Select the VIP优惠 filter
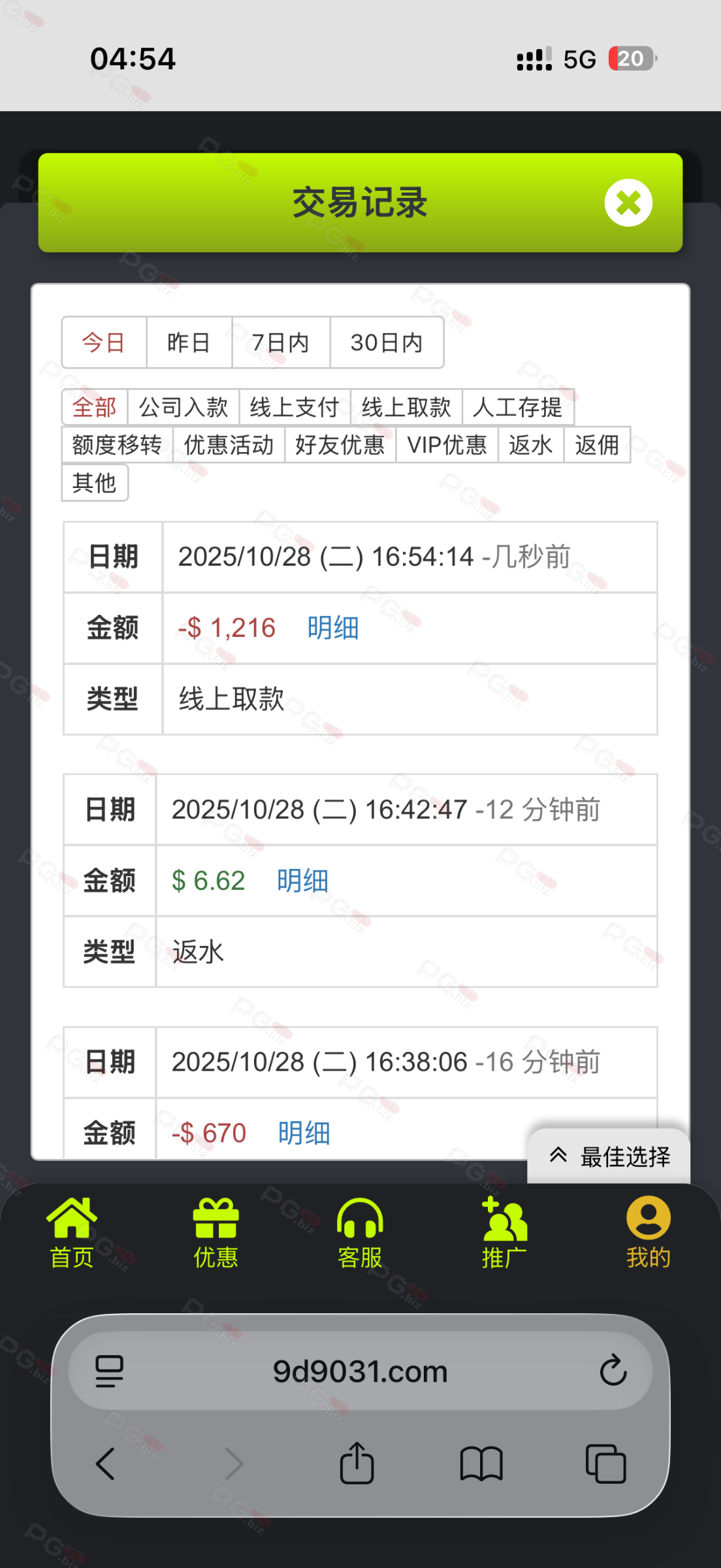721x1568 pixels. 447,445
